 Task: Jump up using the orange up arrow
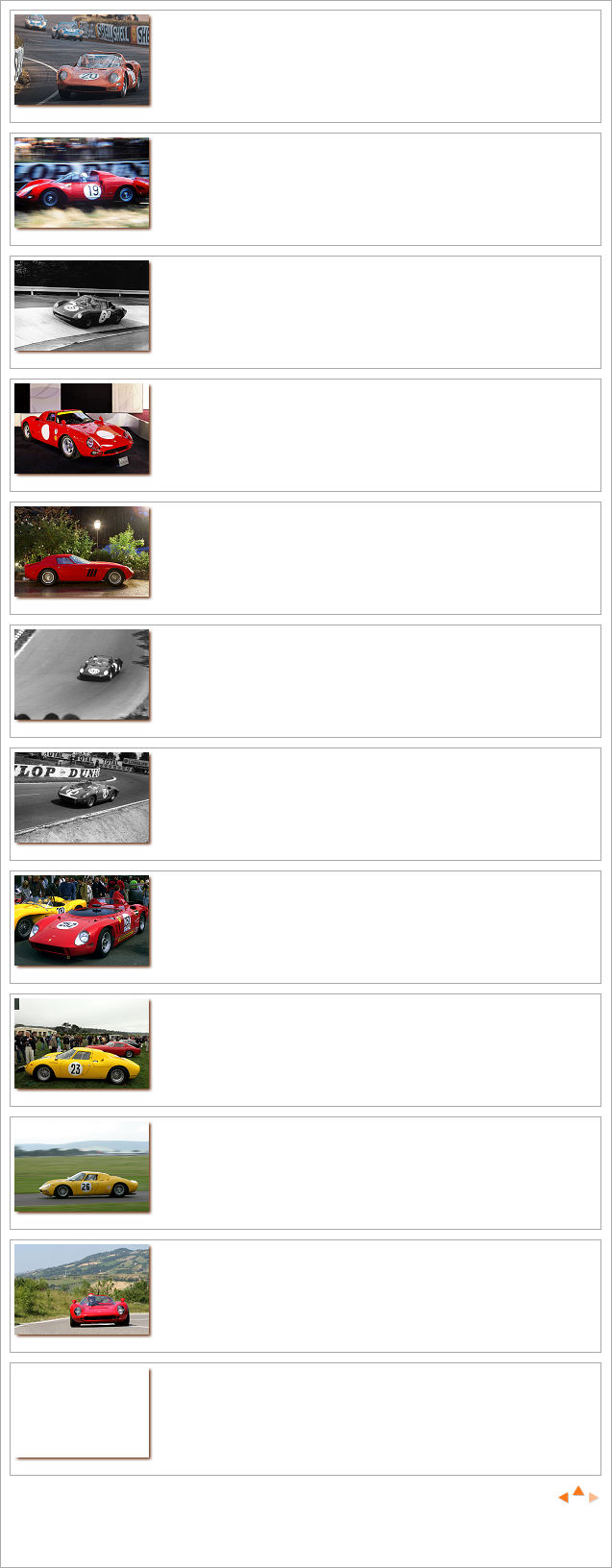(578, 1491)
